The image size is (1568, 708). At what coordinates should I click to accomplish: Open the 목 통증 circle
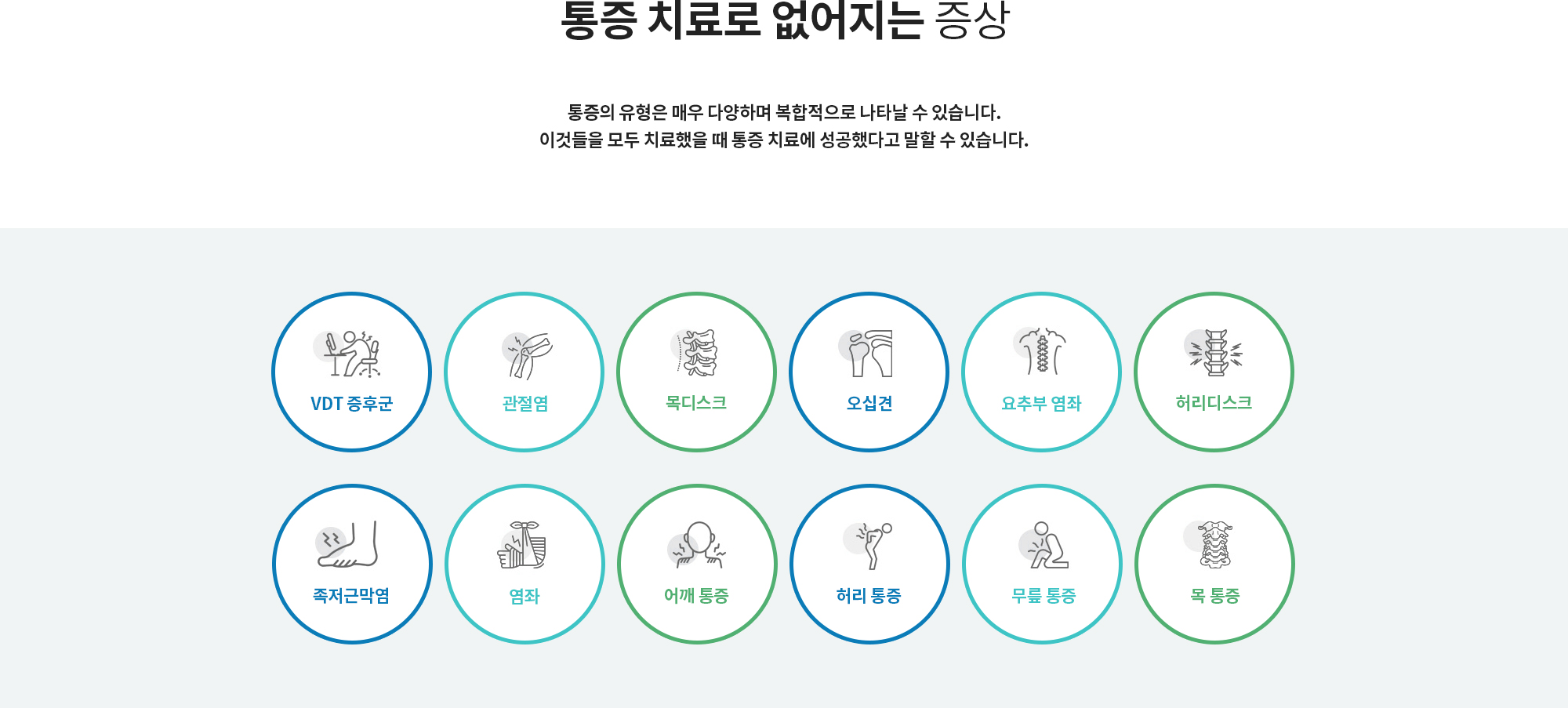click(1214, 564)
